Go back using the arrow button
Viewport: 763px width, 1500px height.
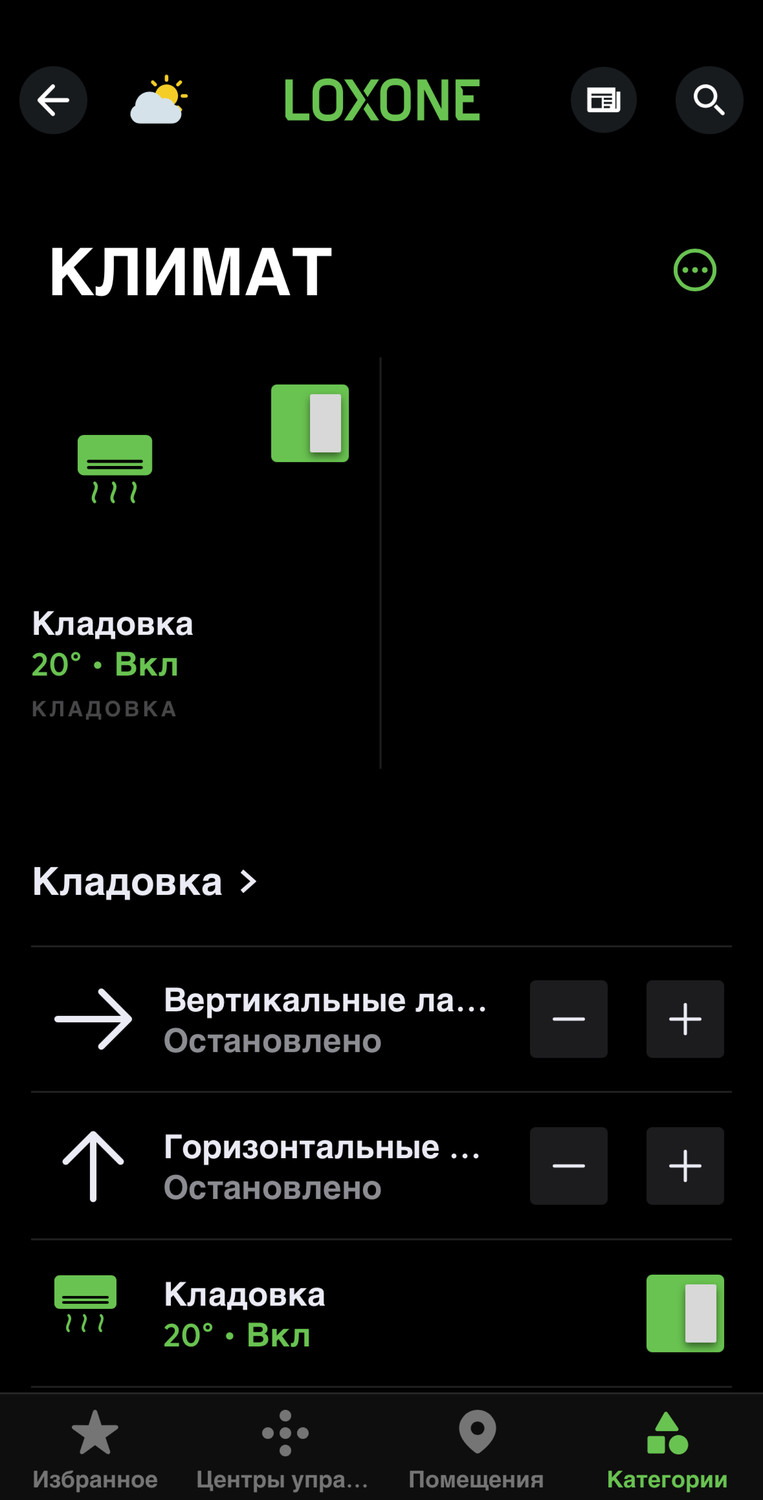pos(53,100)
